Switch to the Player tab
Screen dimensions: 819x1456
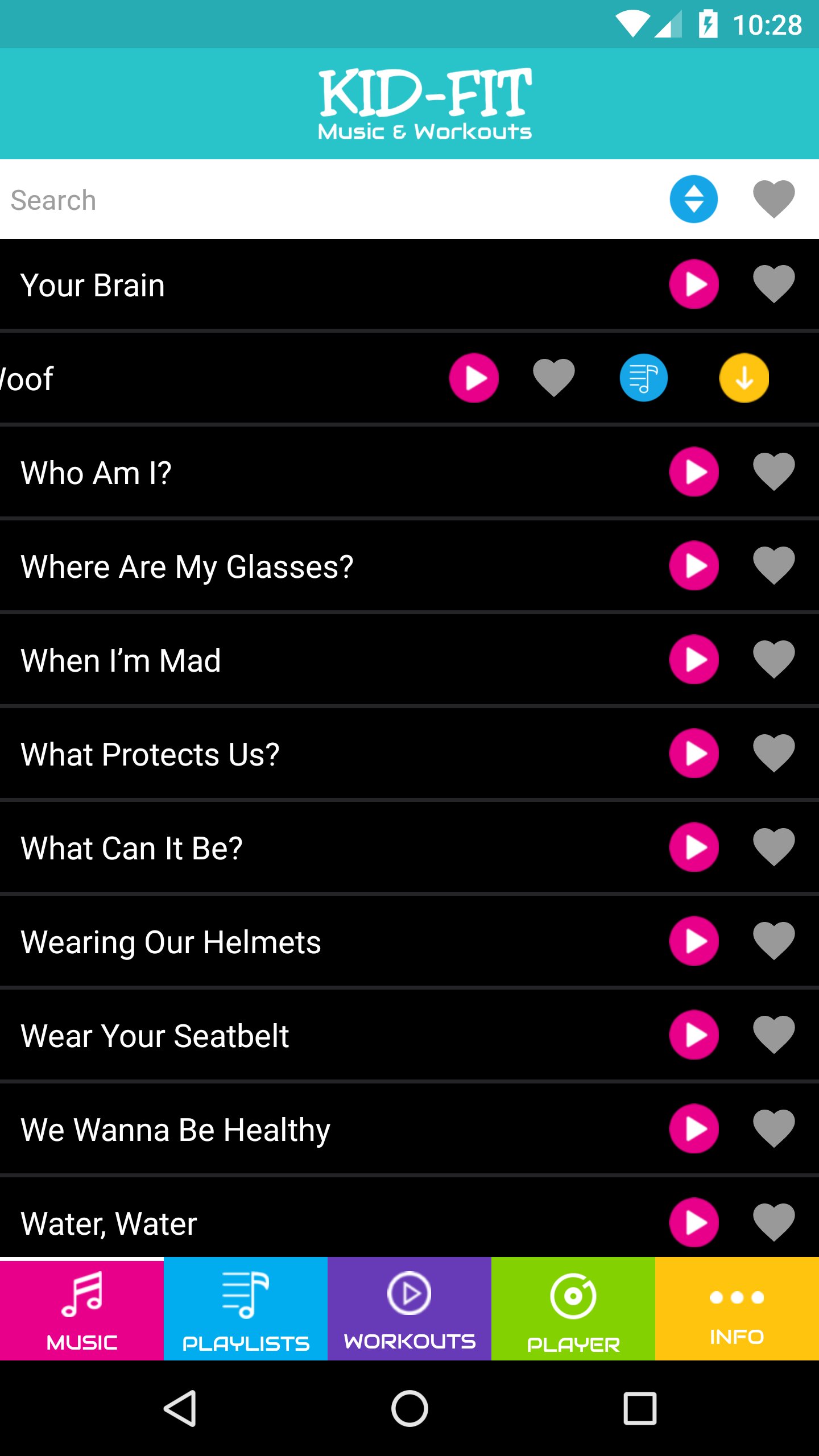click(x=573, y=1308)
